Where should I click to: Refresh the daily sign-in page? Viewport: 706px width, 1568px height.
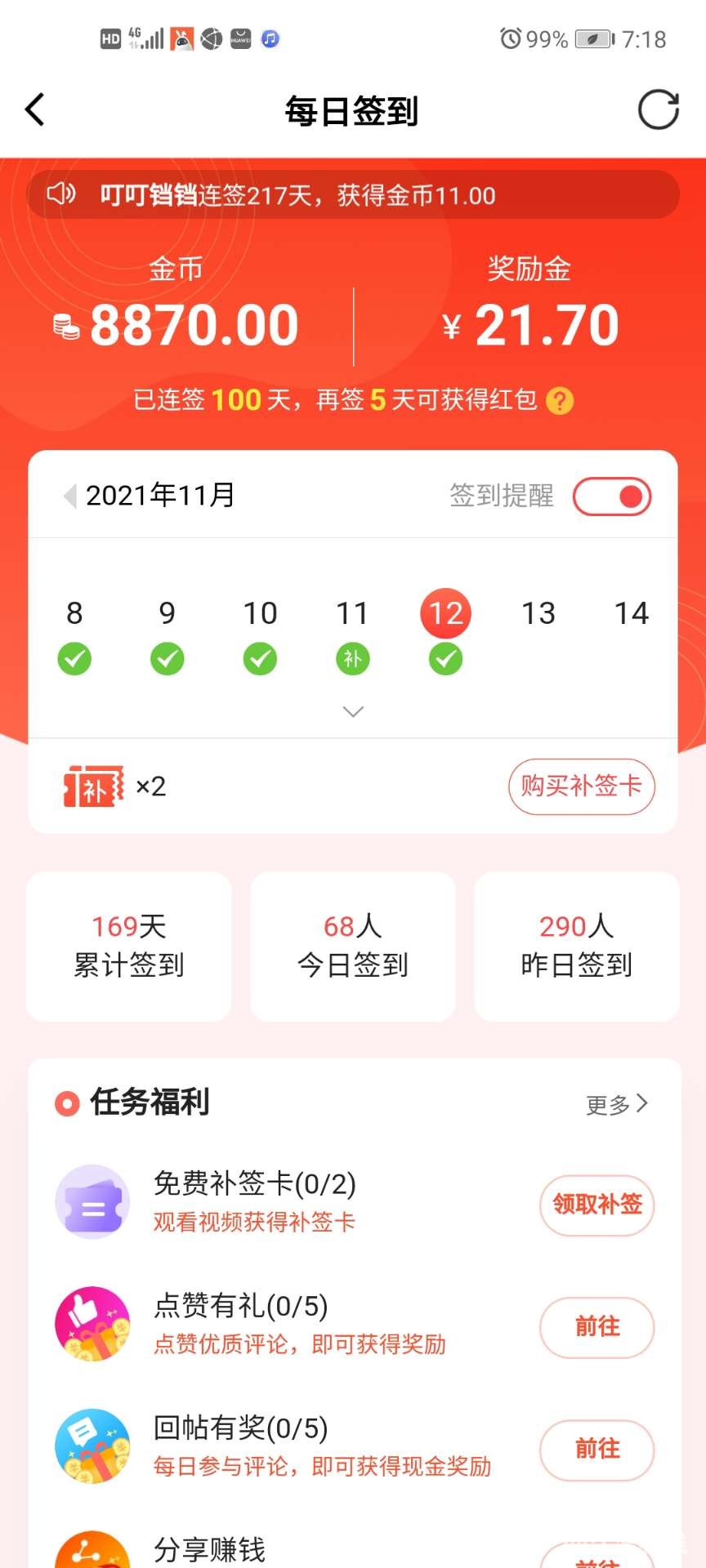coord(659,109)
